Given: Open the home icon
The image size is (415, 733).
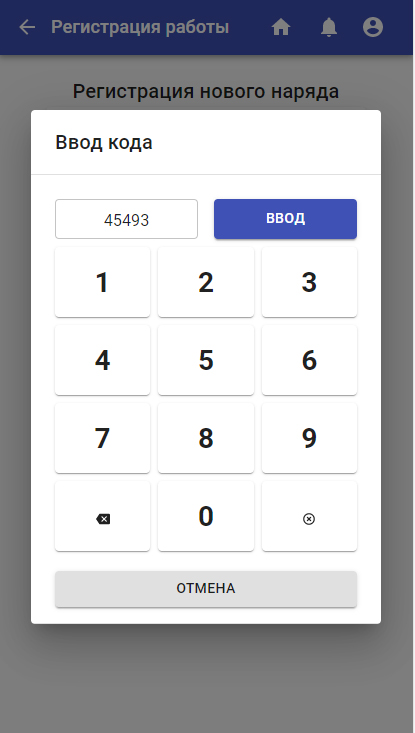Looking at the screenshot, I should (281, 28).
